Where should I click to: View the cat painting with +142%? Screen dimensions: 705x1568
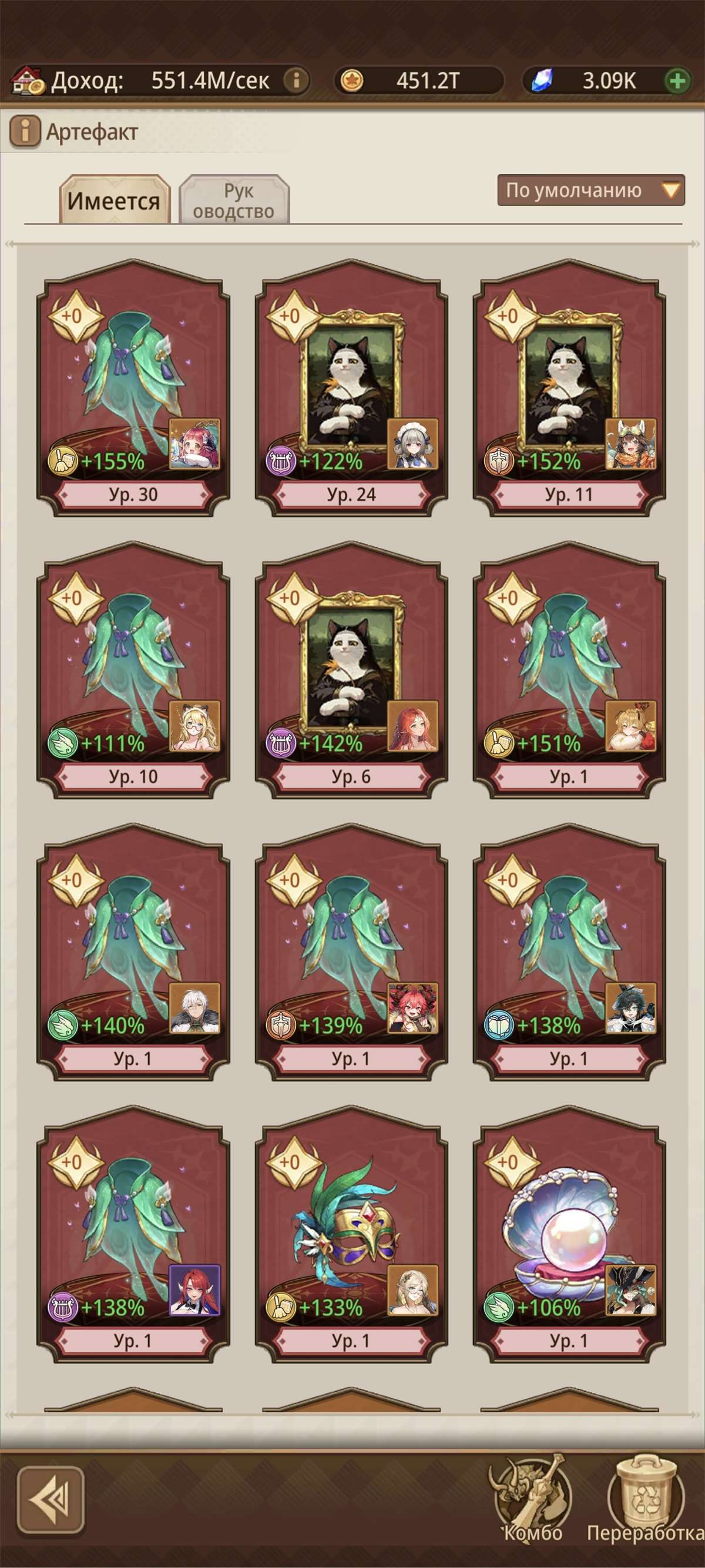coord(351,671)
